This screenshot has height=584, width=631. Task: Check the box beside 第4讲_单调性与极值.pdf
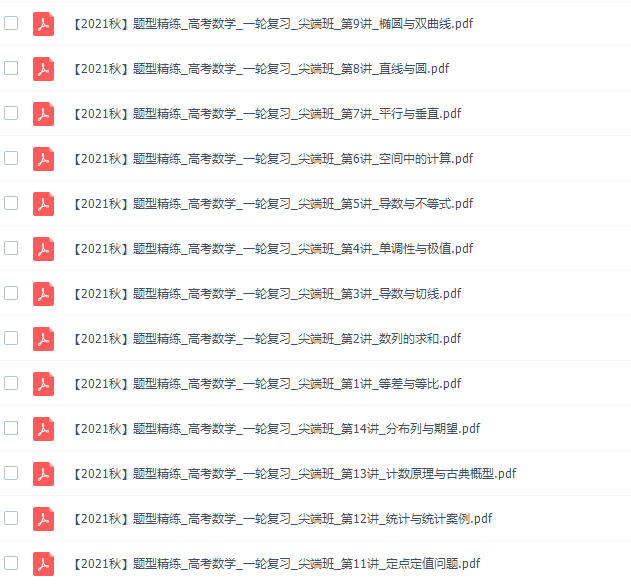click(x=11, y=248)
